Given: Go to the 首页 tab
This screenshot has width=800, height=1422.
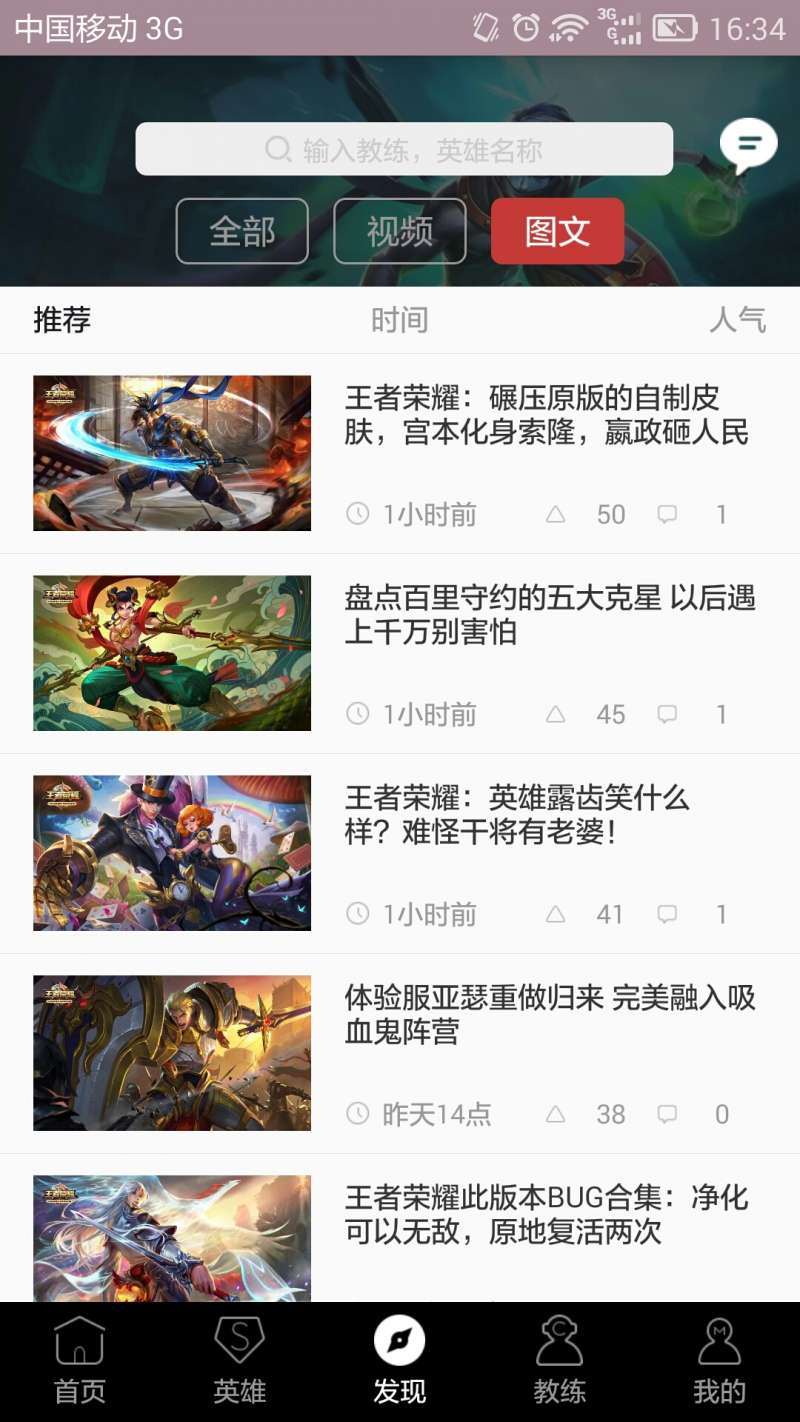Looking at the screenshot, I should [x=80, y=1362].
